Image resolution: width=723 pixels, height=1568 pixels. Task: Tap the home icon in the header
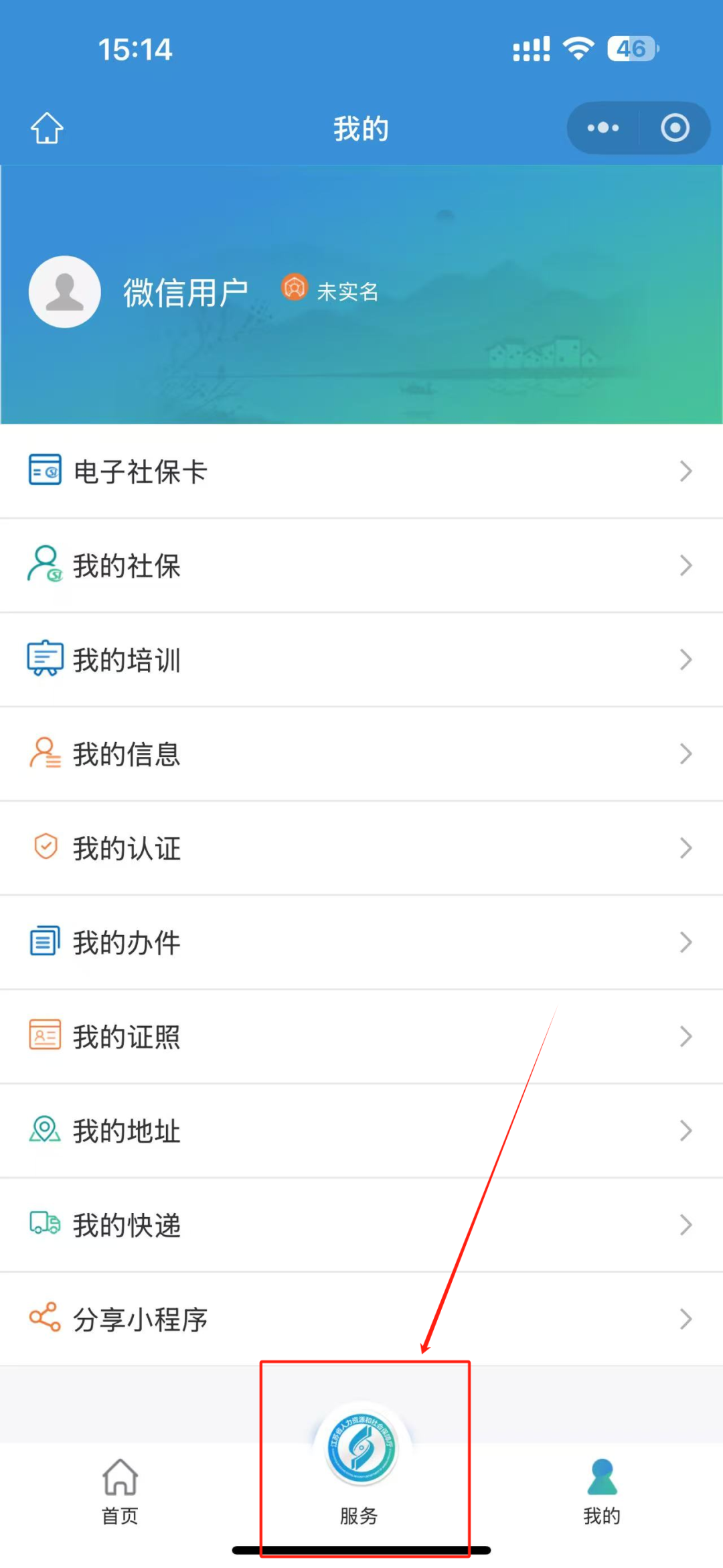pos(47,127)
